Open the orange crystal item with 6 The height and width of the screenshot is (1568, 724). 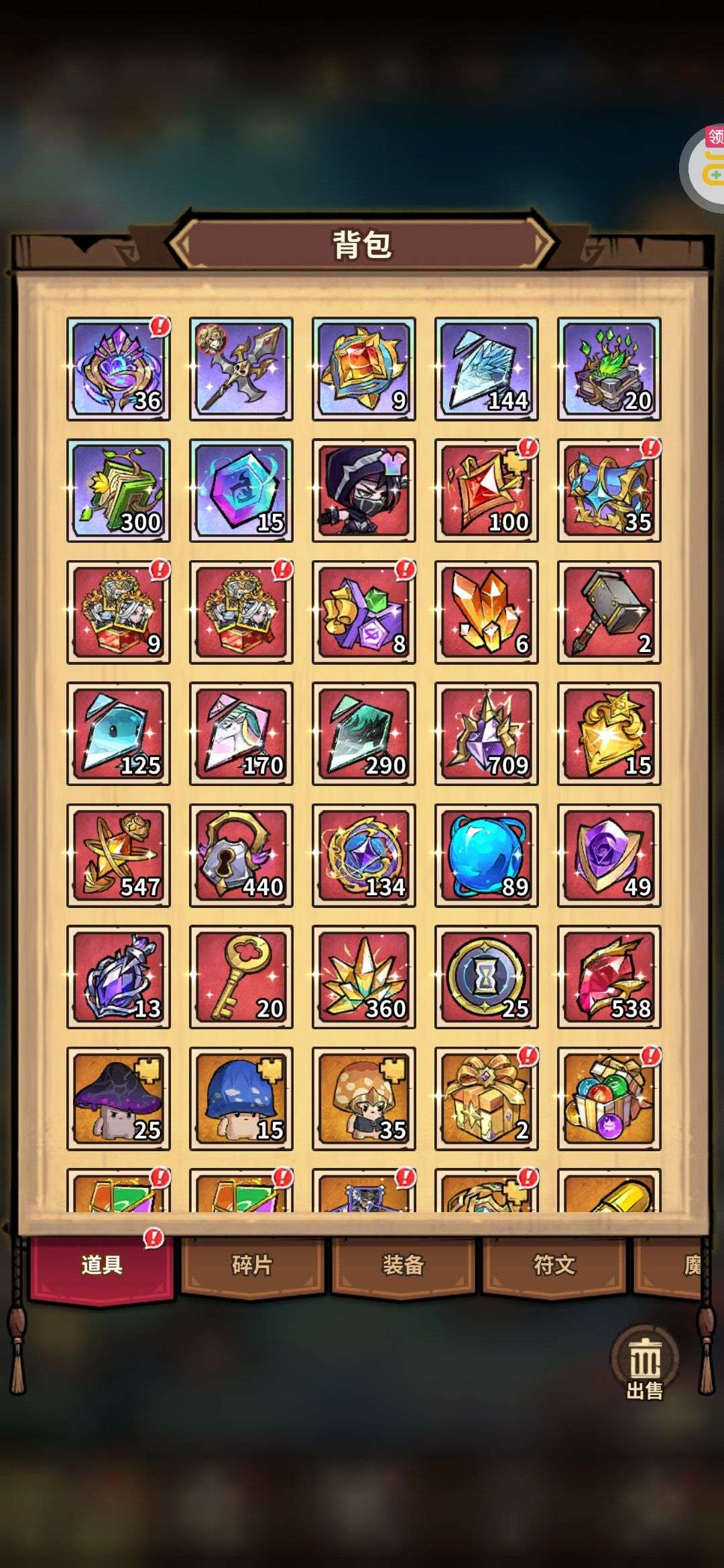tap(486, 612)
